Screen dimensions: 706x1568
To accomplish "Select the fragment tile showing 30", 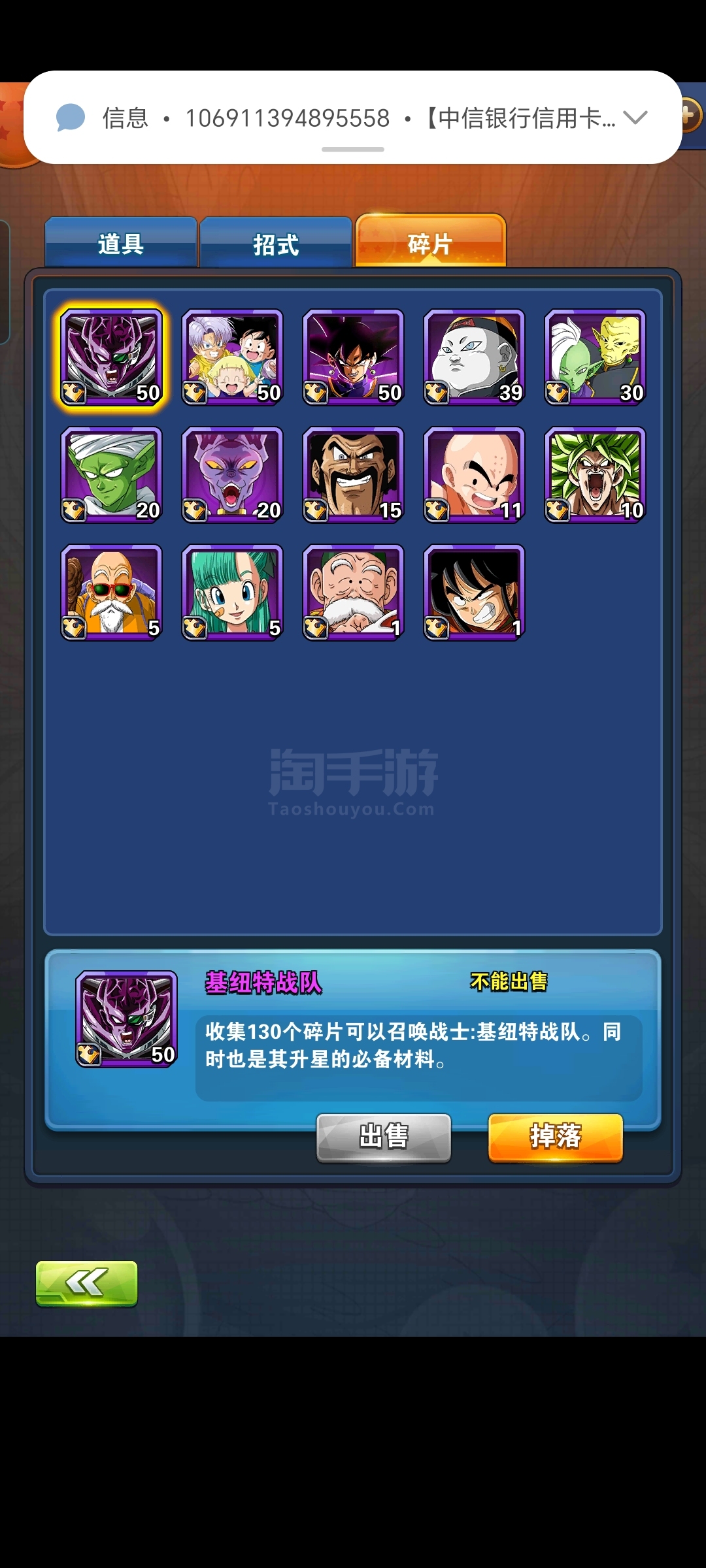I will (x=595, y=357).
